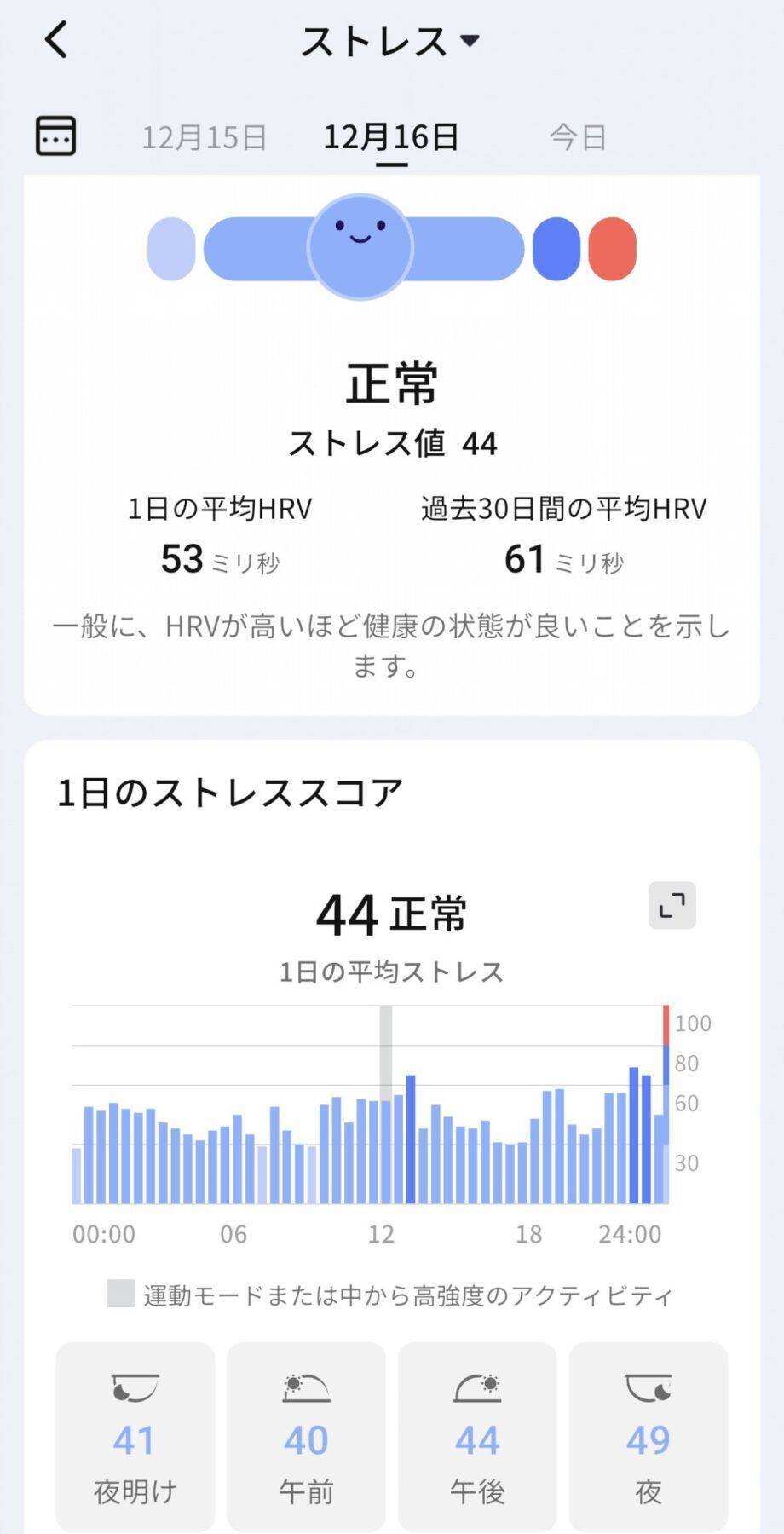Click the back arrow to return
Image resolution: width=784 pixels, height=1534 pixels.
tap(55, 38)
